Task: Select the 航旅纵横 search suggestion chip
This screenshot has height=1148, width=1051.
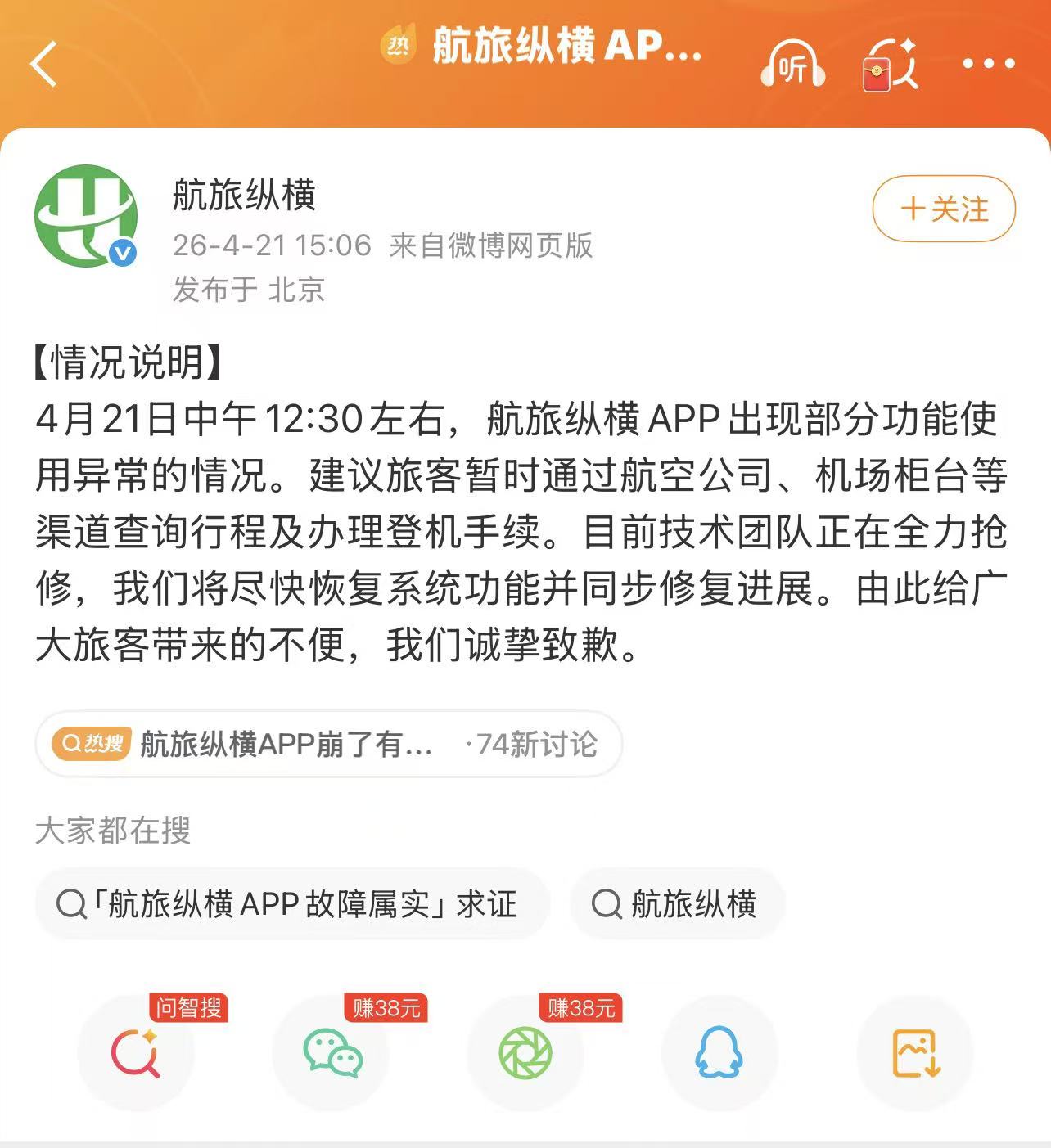Action: click(678, 904)
